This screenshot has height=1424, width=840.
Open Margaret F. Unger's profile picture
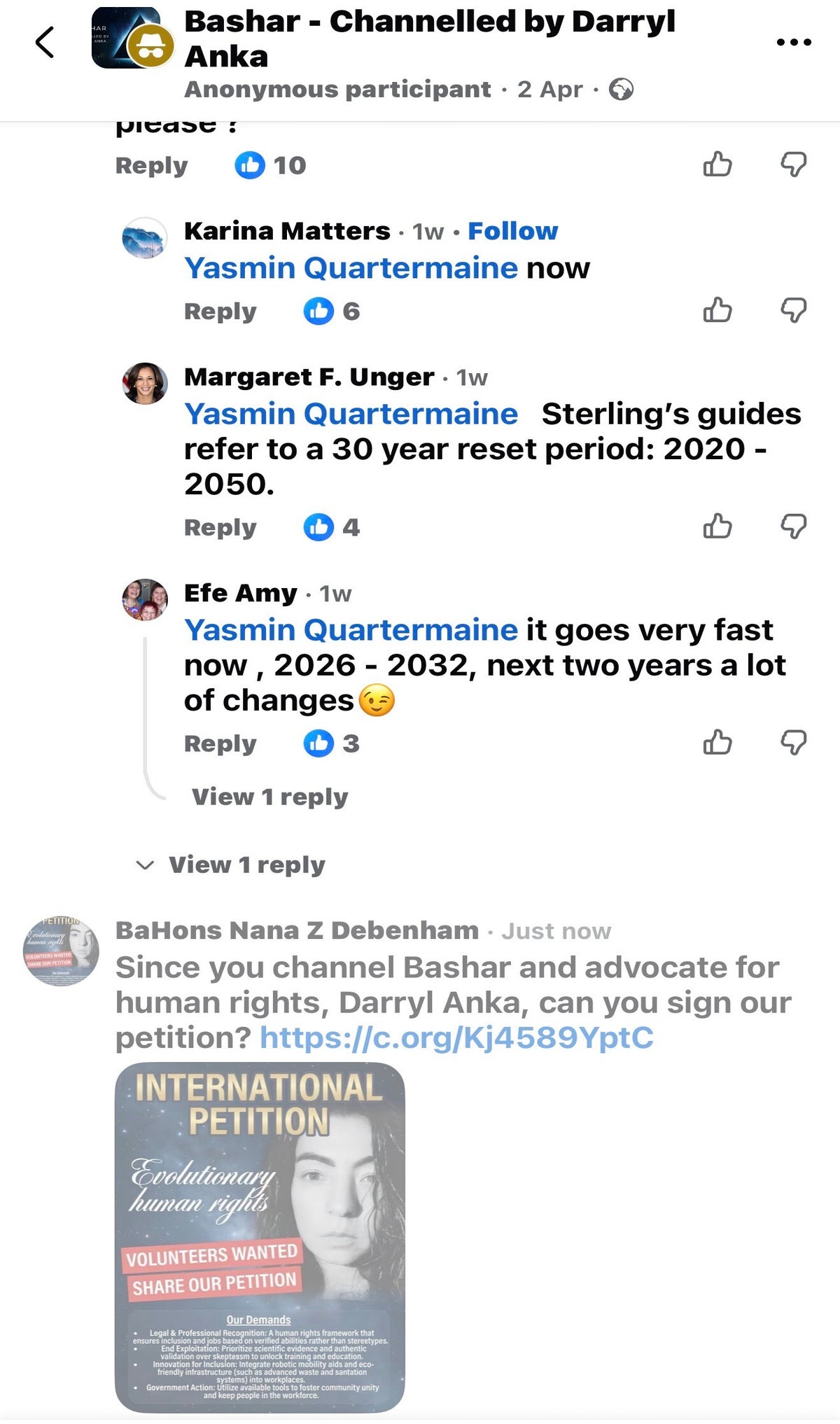coord(145,384)
